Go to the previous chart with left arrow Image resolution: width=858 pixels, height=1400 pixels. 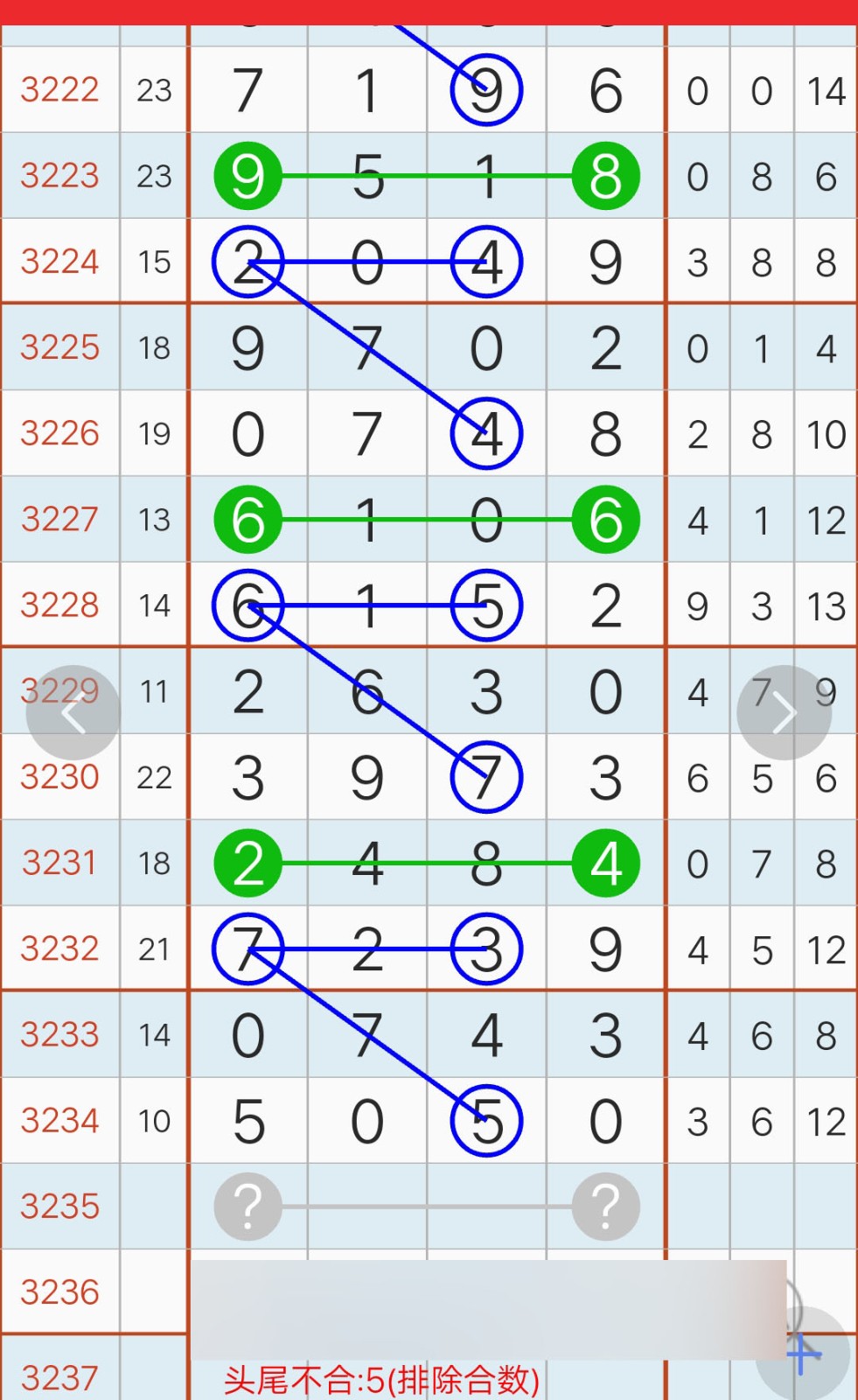click(73, 712)
